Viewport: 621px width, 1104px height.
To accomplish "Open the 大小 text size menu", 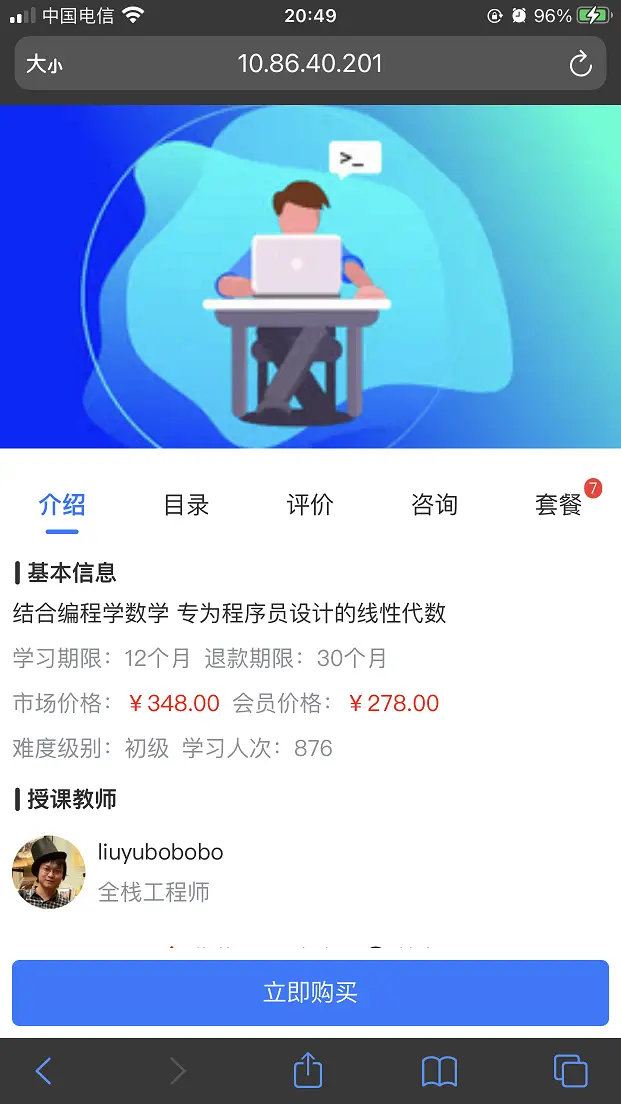I will [44, 65].
